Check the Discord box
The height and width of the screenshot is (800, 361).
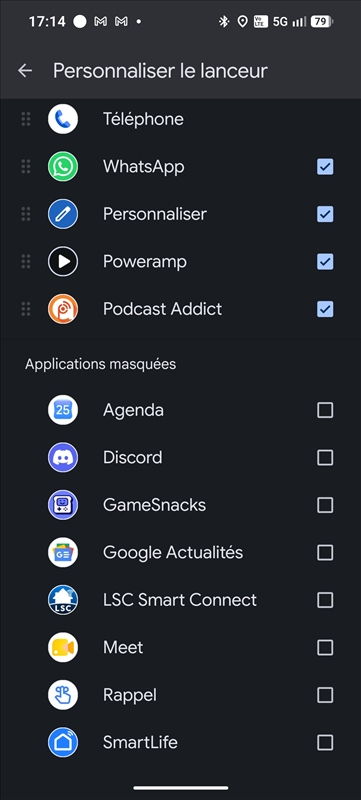[325, 457]
